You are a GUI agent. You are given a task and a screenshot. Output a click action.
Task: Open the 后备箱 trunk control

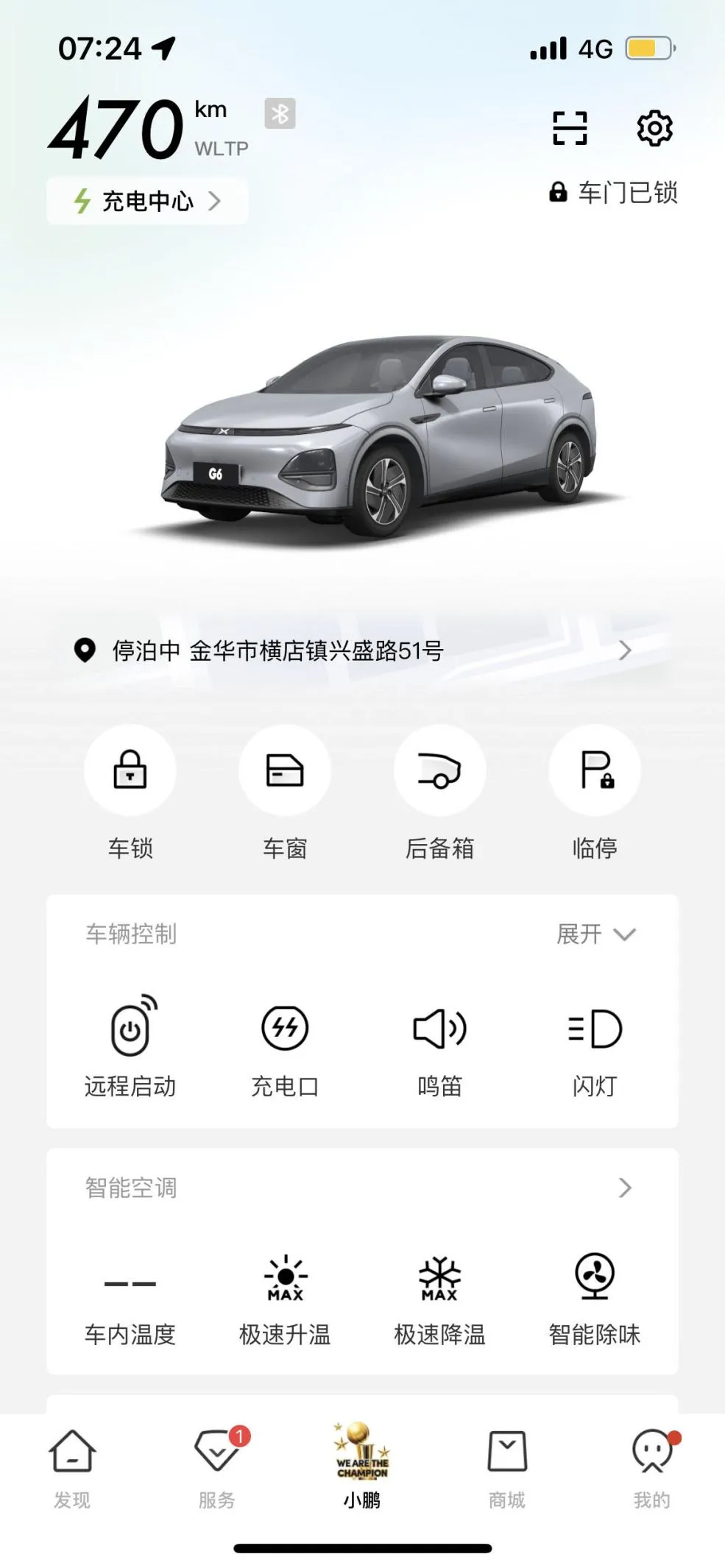point(439,770)
